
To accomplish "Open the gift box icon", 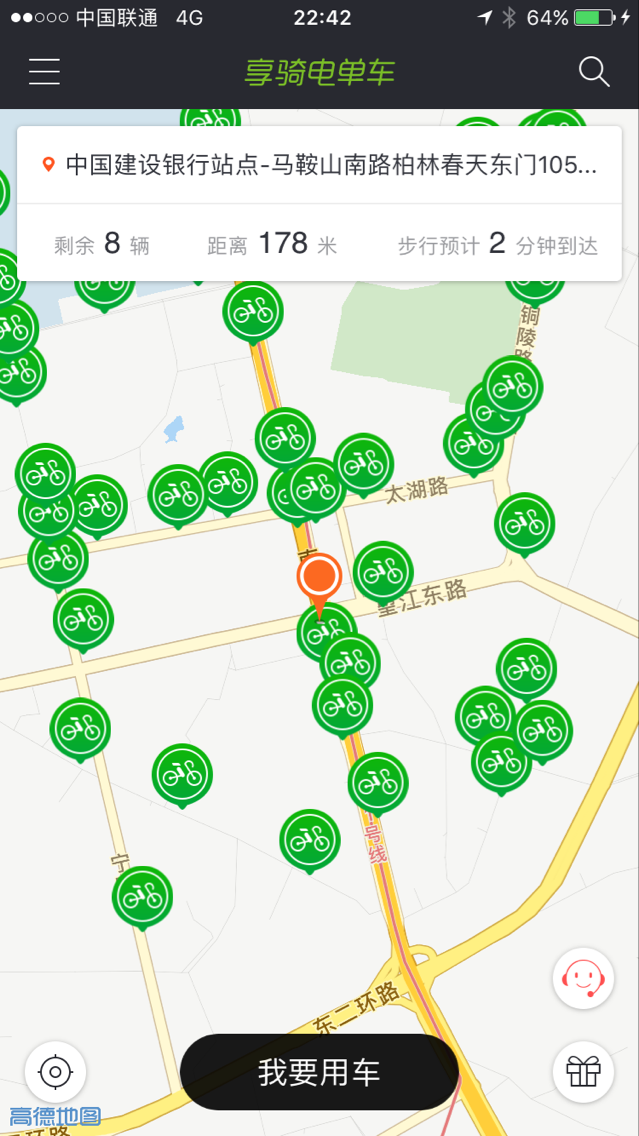I will click(583, 1071).
